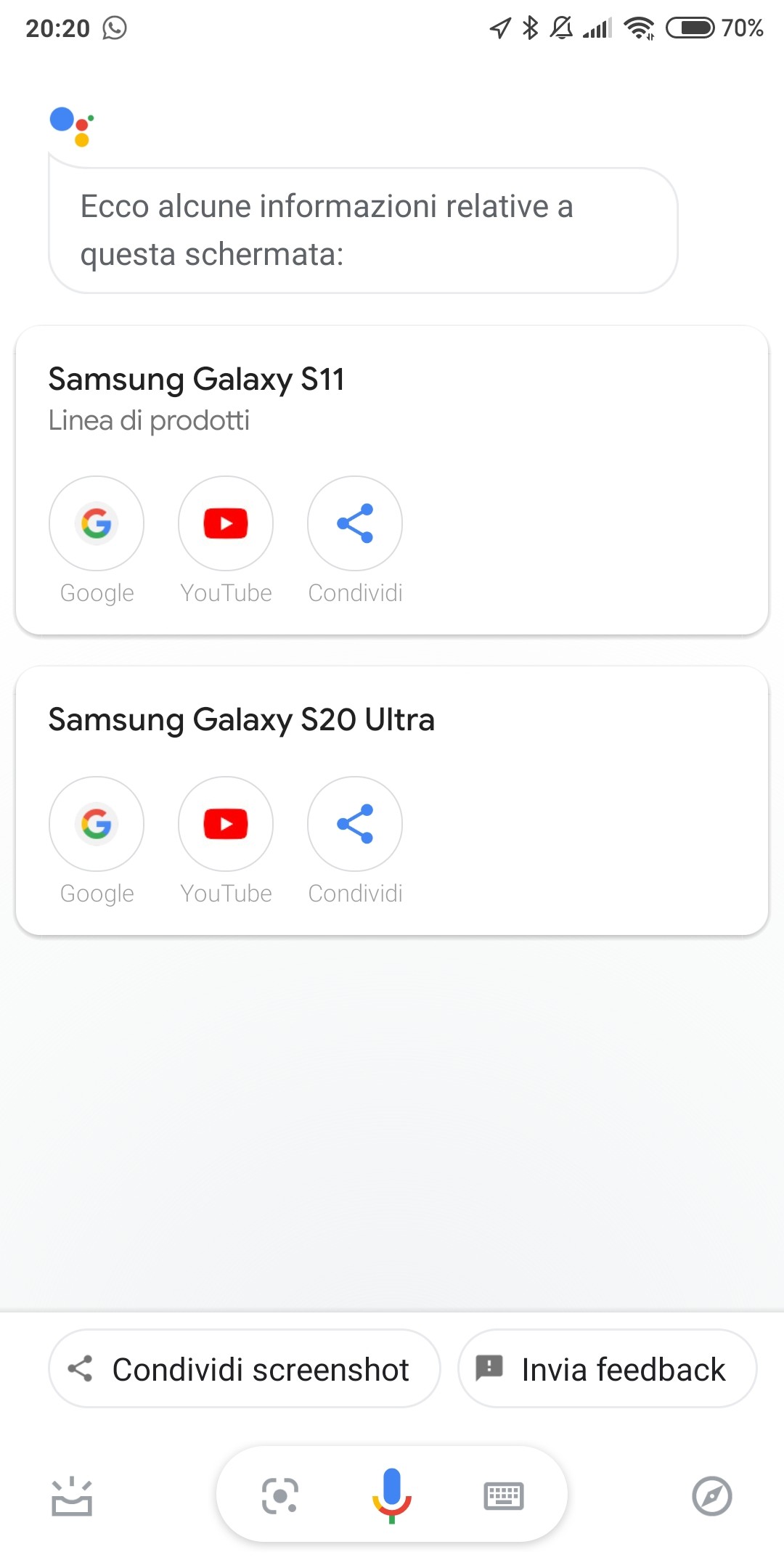Activate the microphone for voice input
Screen dimensions: 784x1568
[392, 1495]
